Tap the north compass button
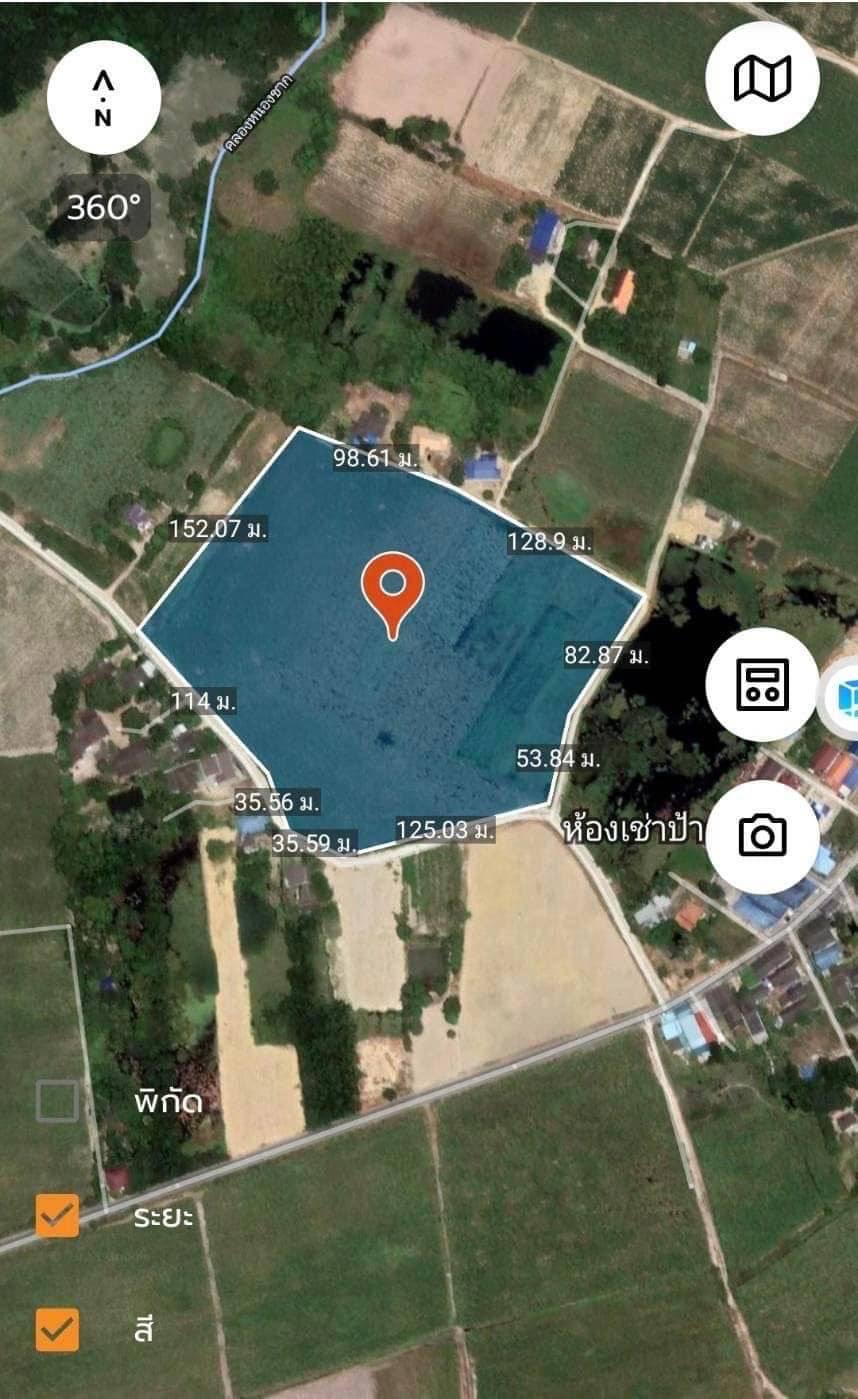This screenshot has width=858, height=1399. (104, 98)
